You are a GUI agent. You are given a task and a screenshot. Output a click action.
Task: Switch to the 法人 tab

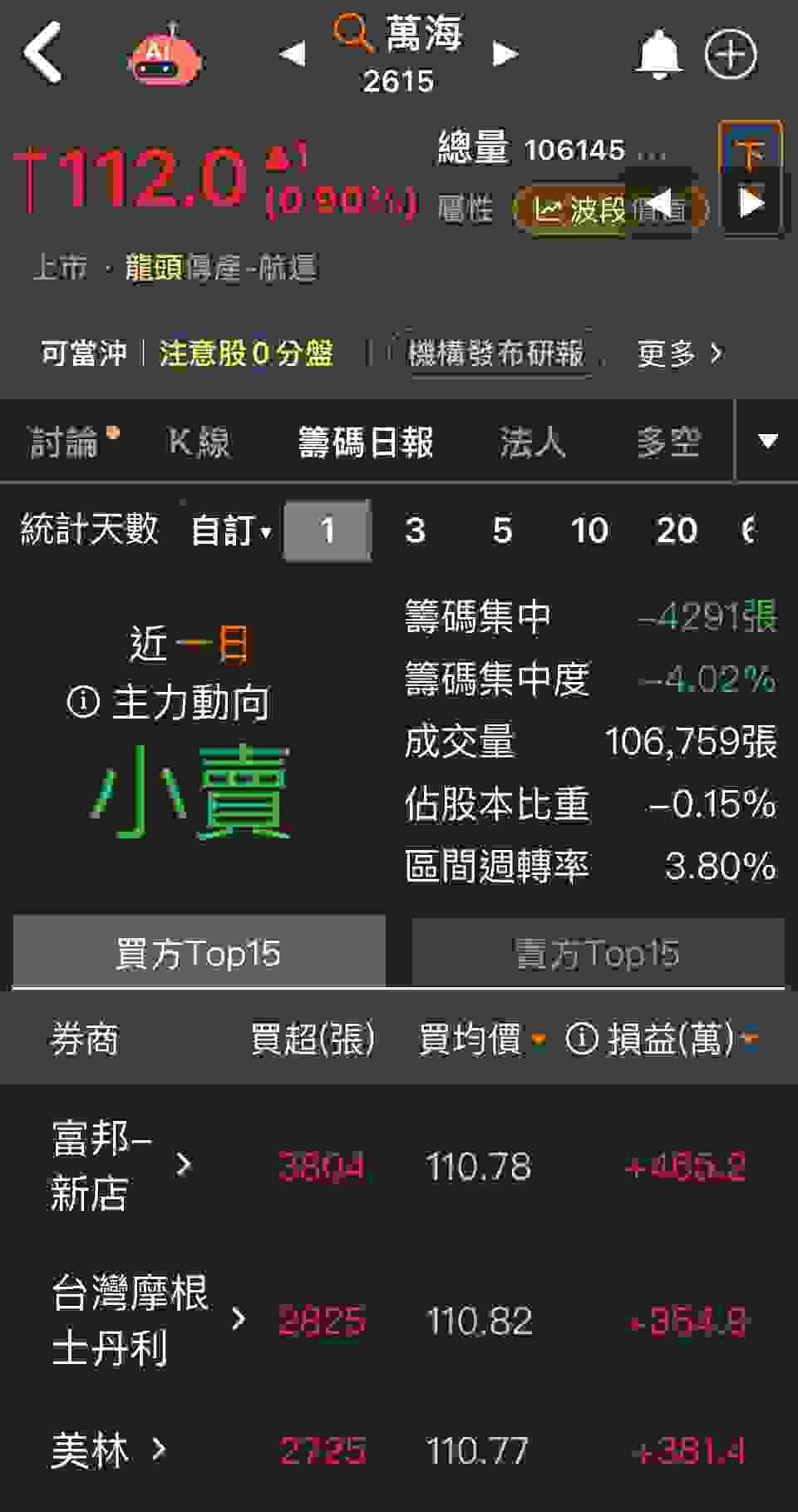click(x=532, y=442)
